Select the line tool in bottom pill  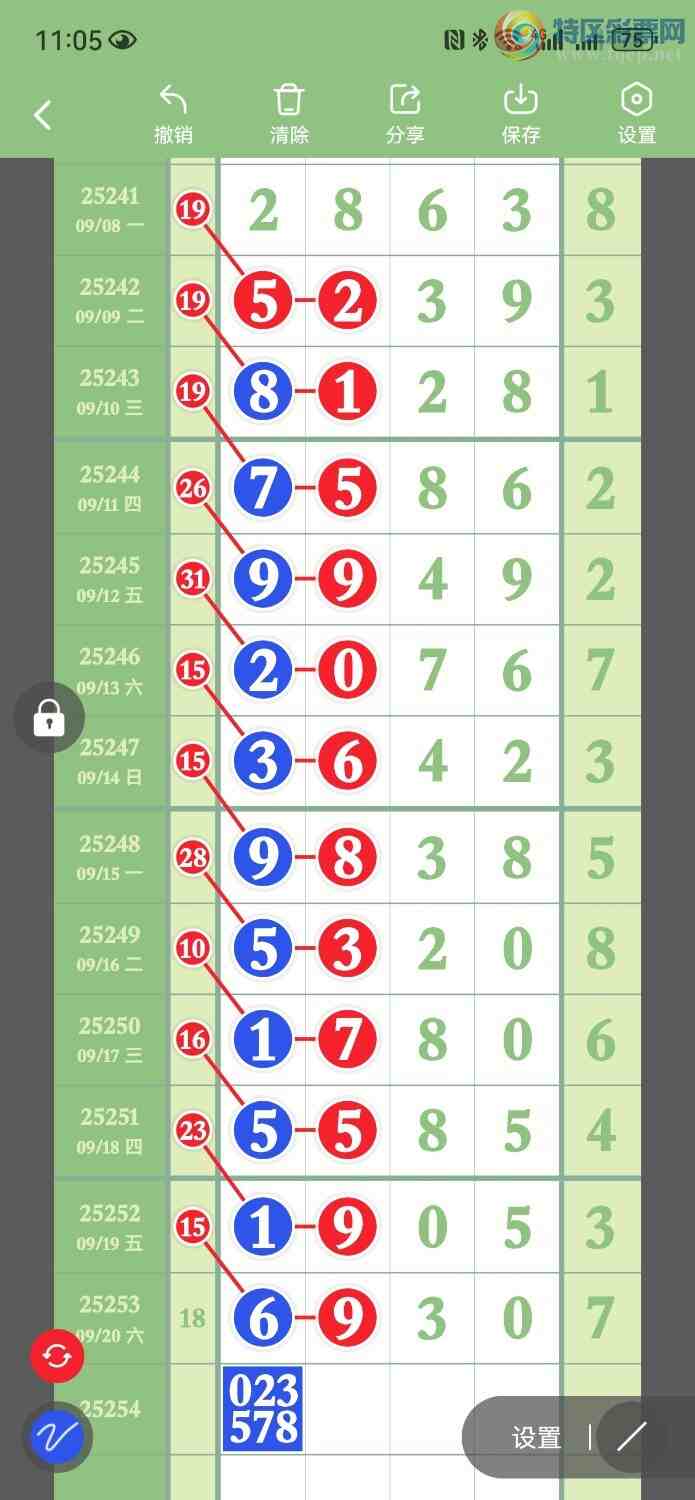coord(632,1438)
